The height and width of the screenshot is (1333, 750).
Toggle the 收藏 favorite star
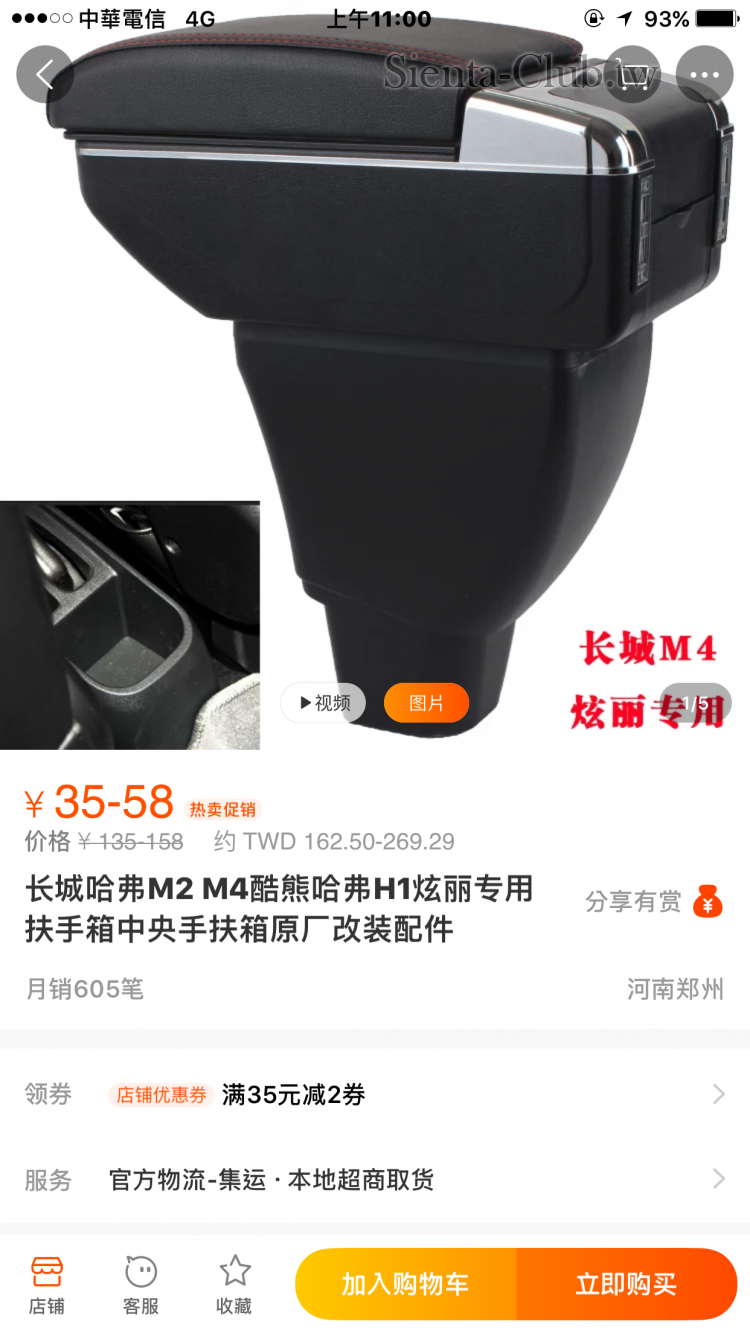click(x=233, y=1283)
